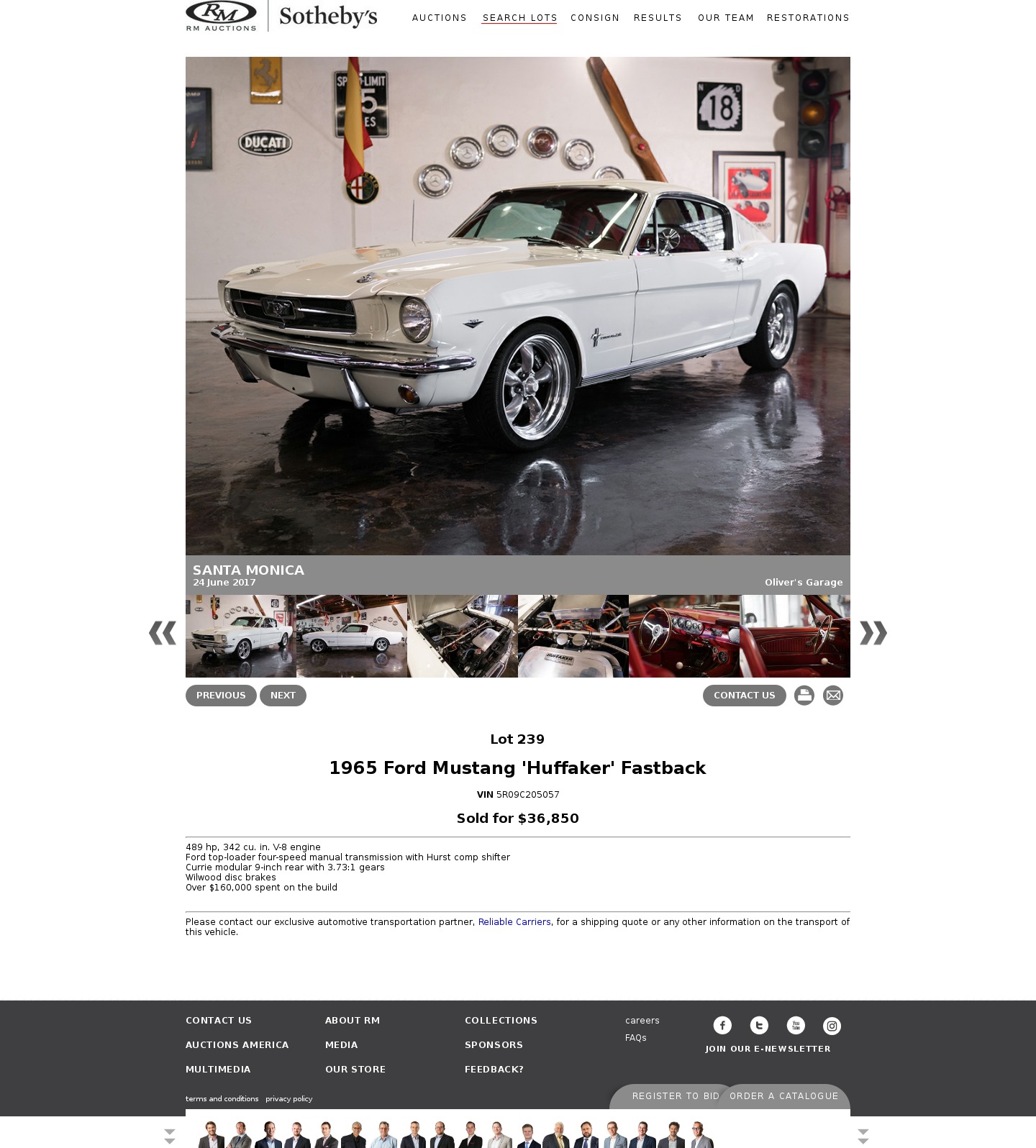Go to the Next lot
The height and width of the screenshot is (1148, 1036).
[x=283, y=696]
